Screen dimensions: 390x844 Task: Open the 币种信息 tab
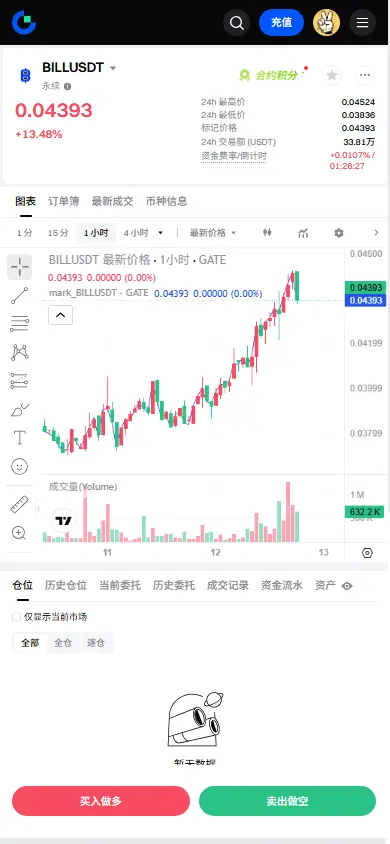167,201
